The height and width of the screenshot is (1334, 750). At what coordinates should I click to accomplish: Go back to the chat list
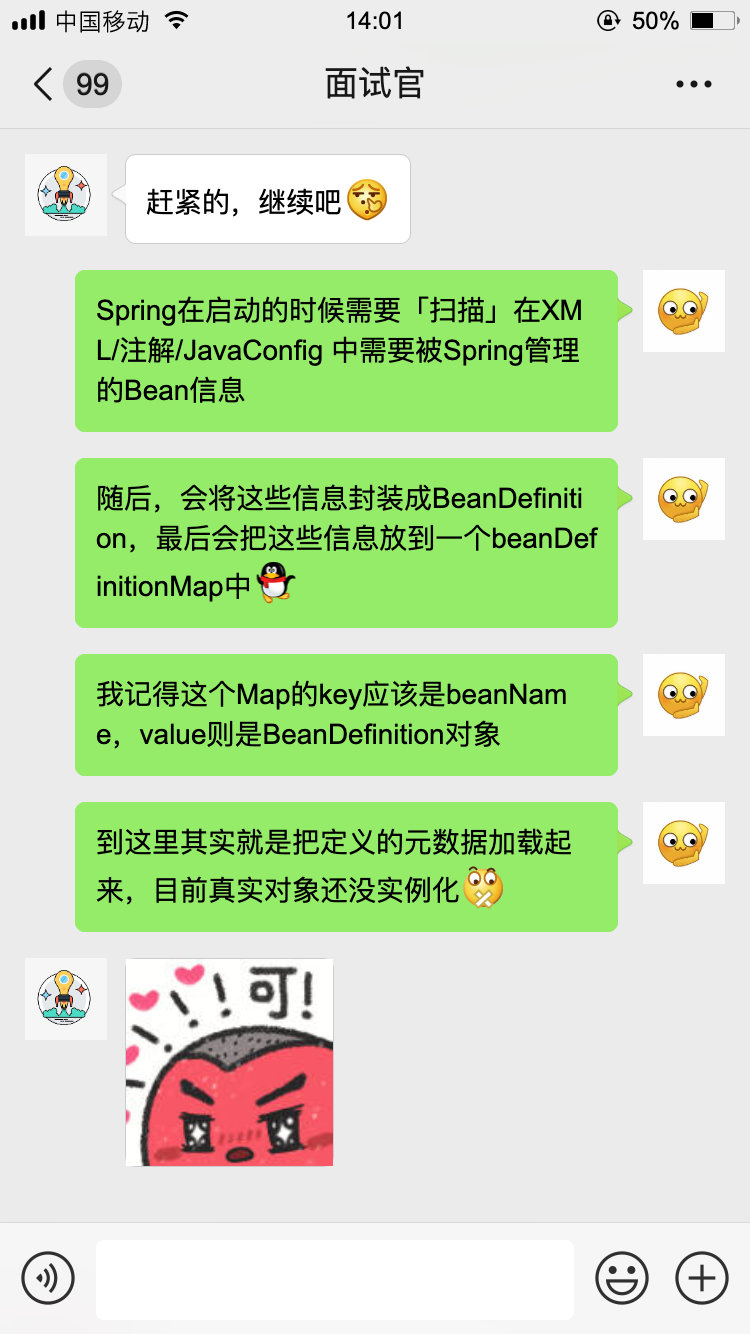pos(44,84)
